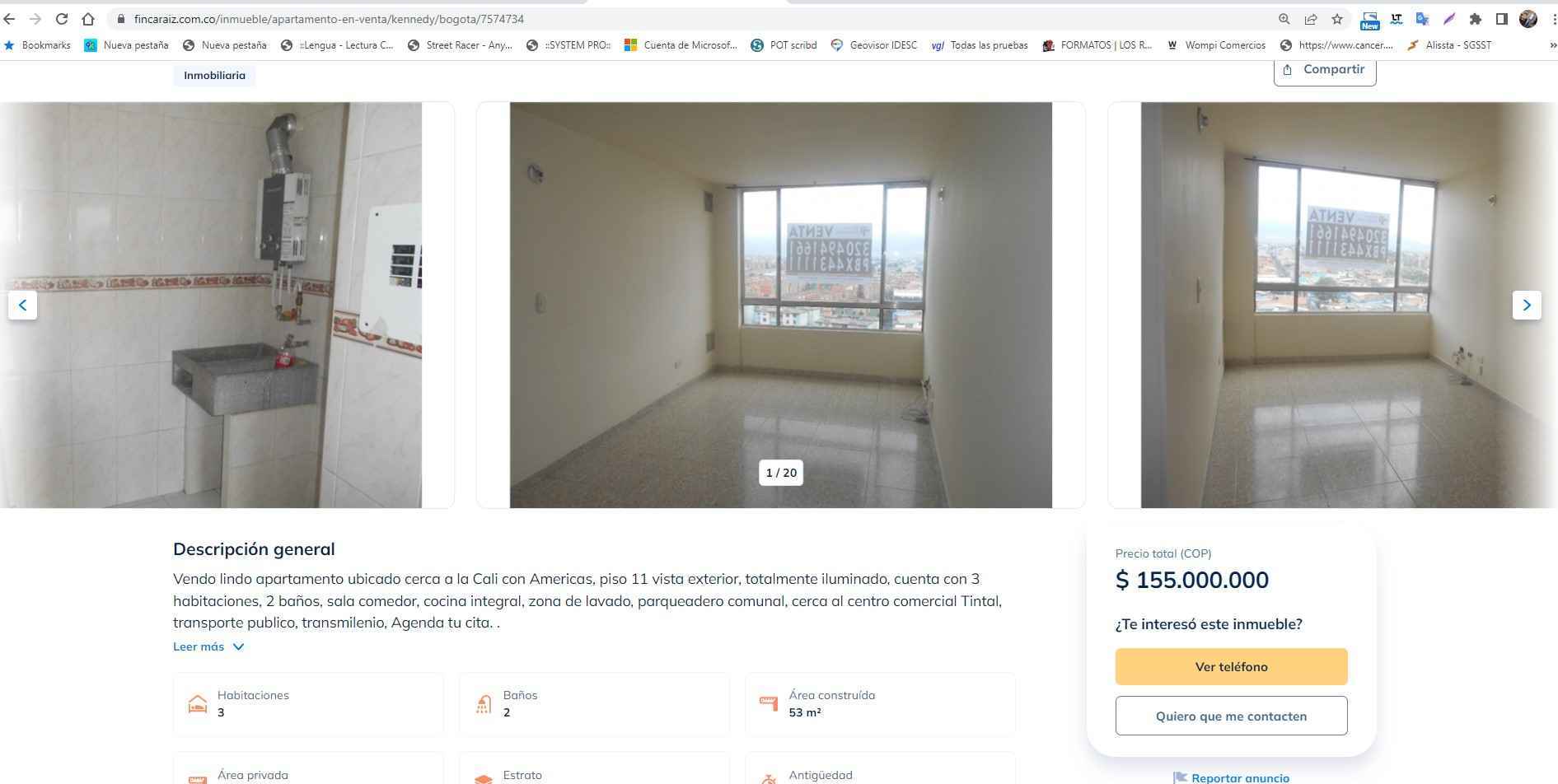The height and width of the screenshot is (784, 1558).
Task: Reload the page in the browser
Action: click(x=62, y=19)
